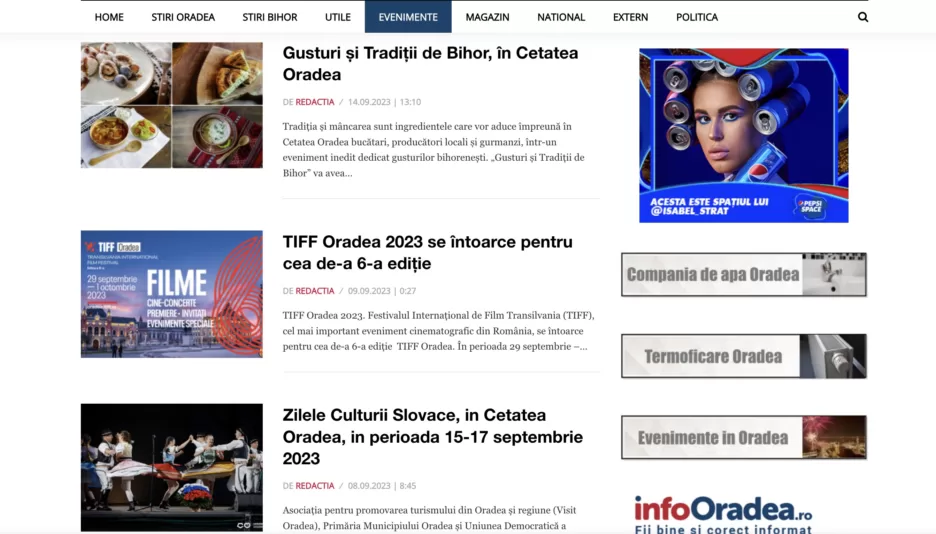Select the UTILE menu item
The image size is (936, 534).
pos(338,17)
